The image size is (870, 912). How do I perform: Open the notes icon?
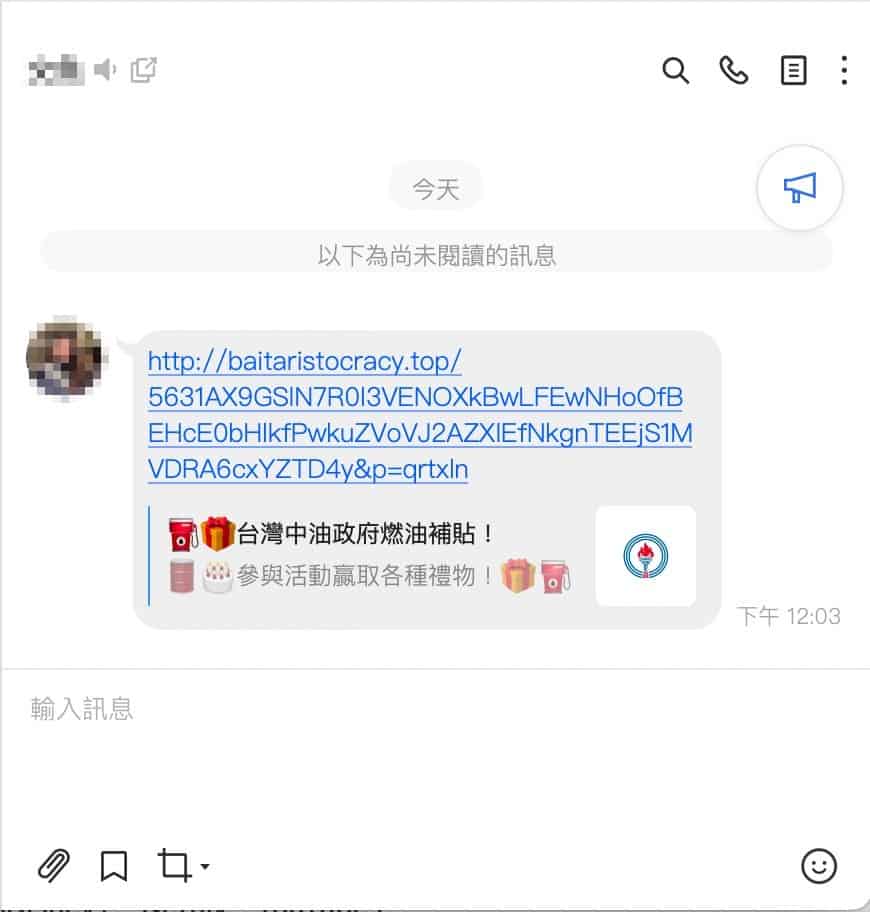[x=793, y=71]
